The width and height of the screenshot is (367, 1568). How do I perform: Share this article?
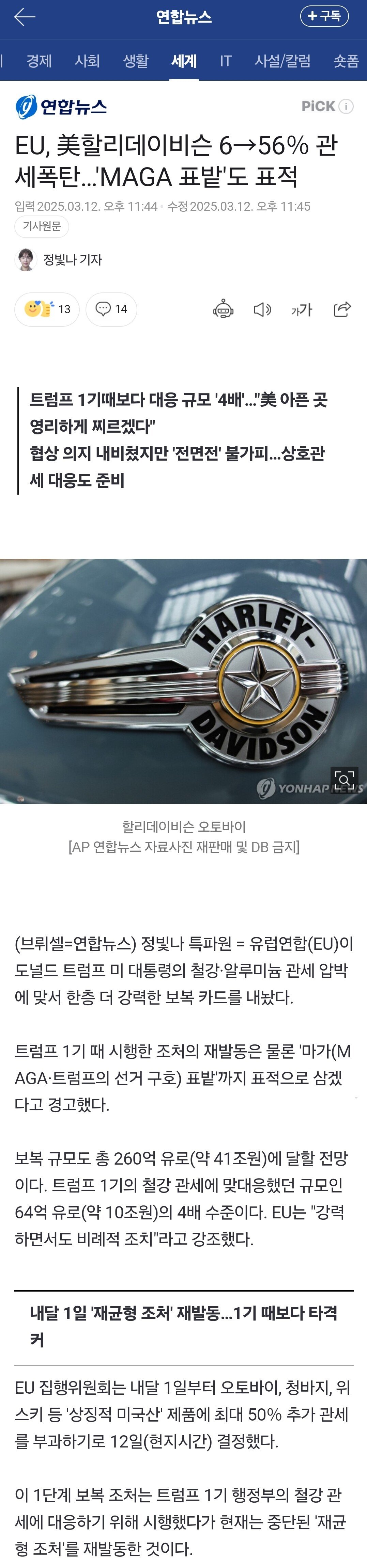(342, 309)
